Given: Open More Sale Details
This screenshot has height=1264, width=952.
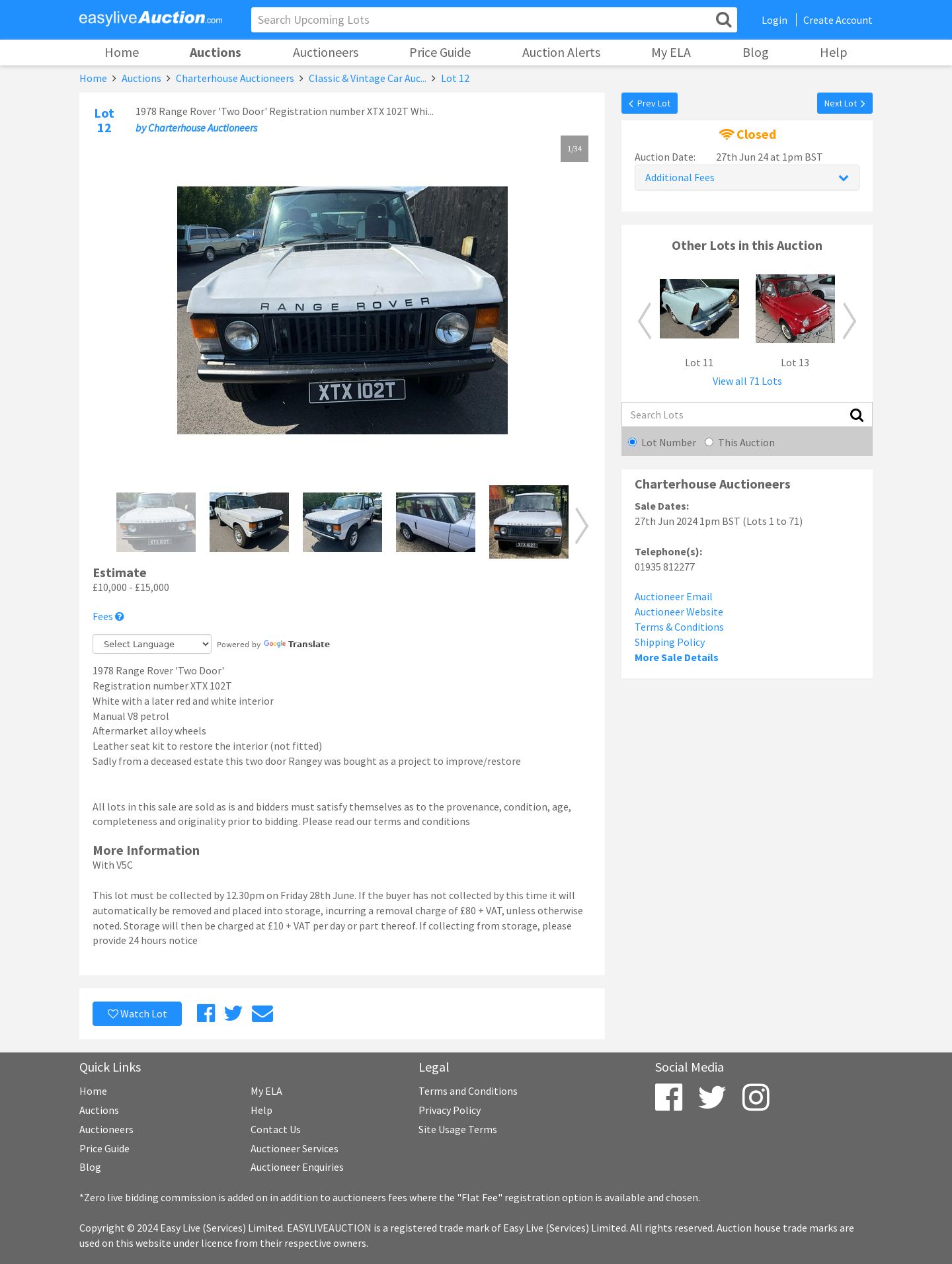Looking at the screenshot, I should (676, 657).
